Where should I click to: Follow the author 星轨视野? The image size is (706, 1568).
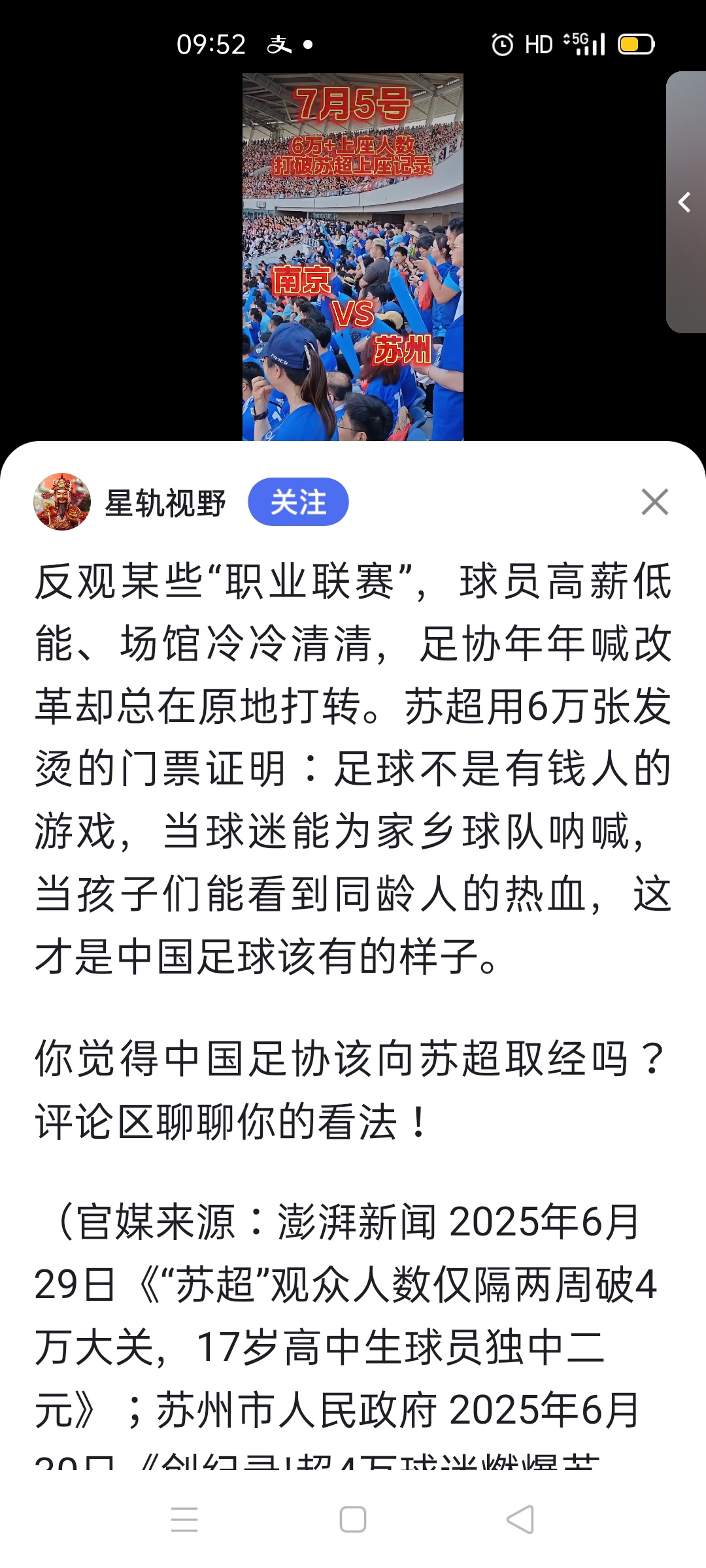[298, 502]
